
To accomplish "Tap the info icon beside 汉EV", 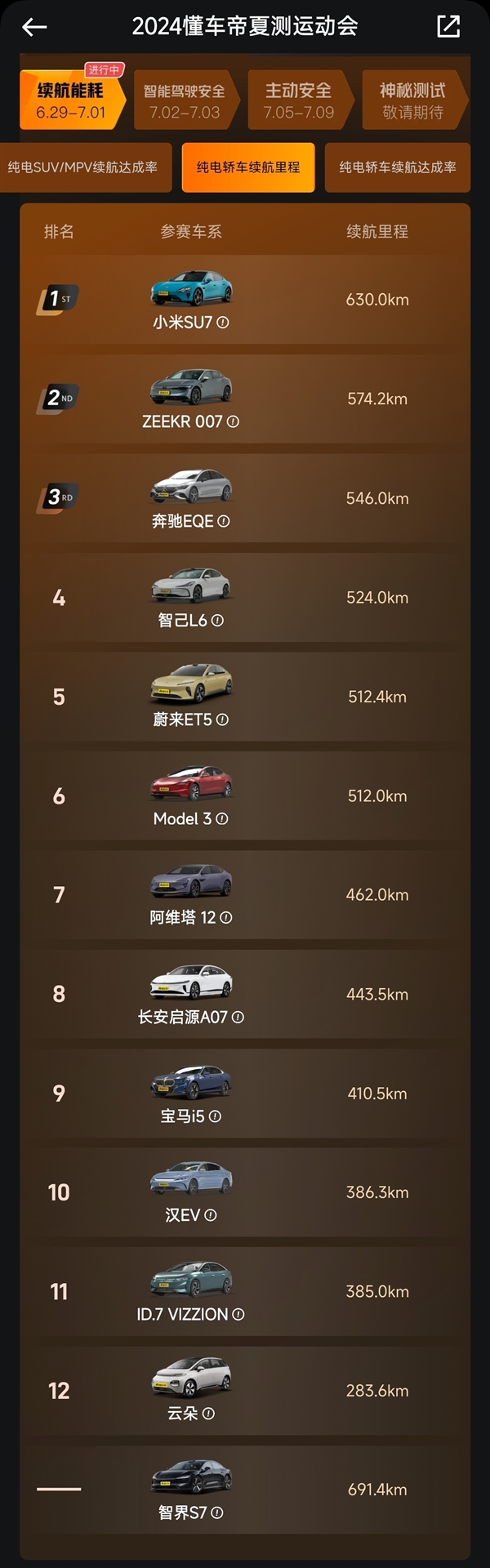I will 211,1215.
